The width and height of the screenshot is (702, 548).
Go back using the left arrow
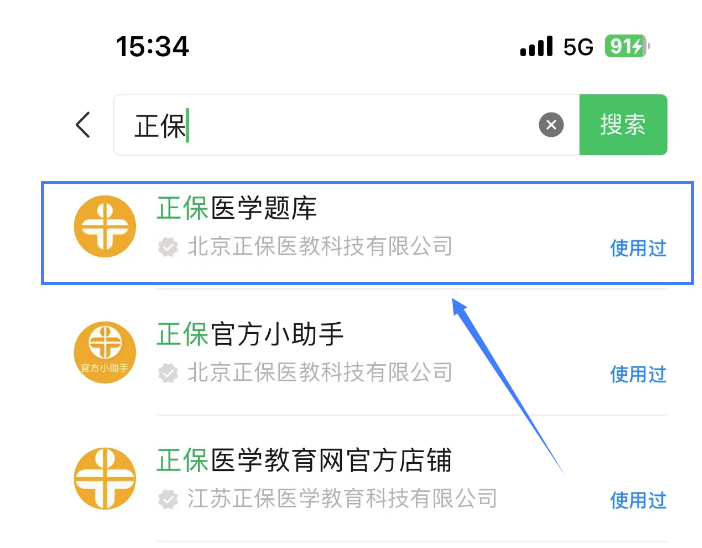pyautogui.click(x=83, y=125)
